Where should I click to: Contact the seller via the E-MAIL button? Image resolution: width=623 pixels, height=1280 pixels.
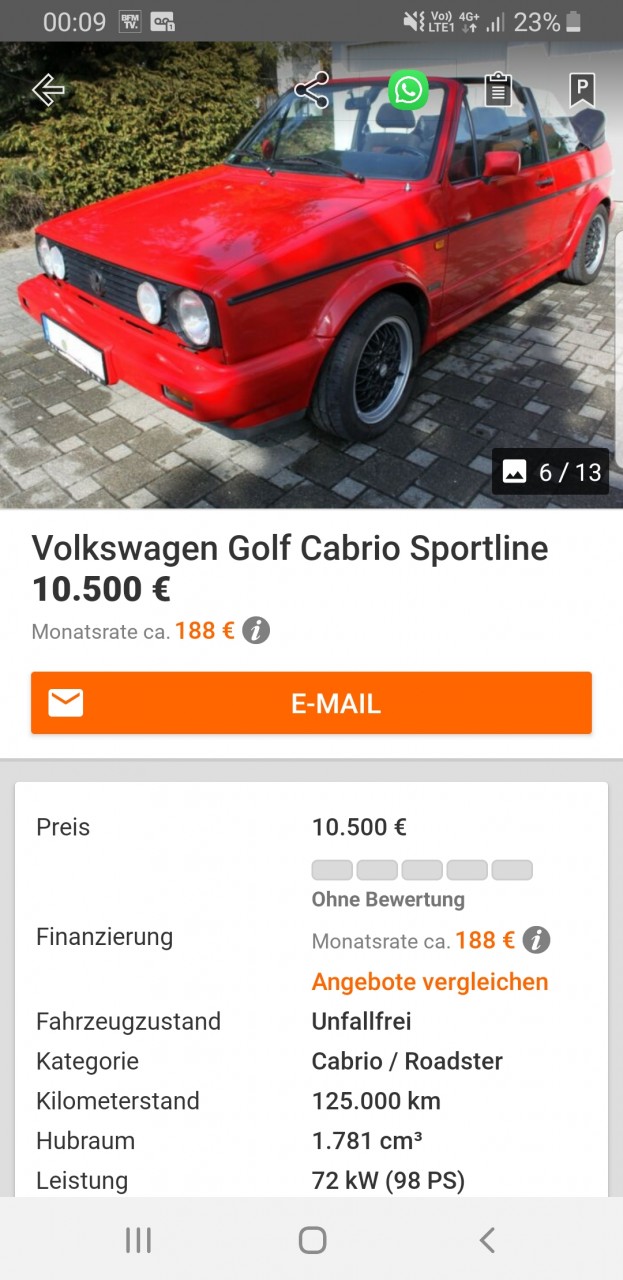click(311, 703)
